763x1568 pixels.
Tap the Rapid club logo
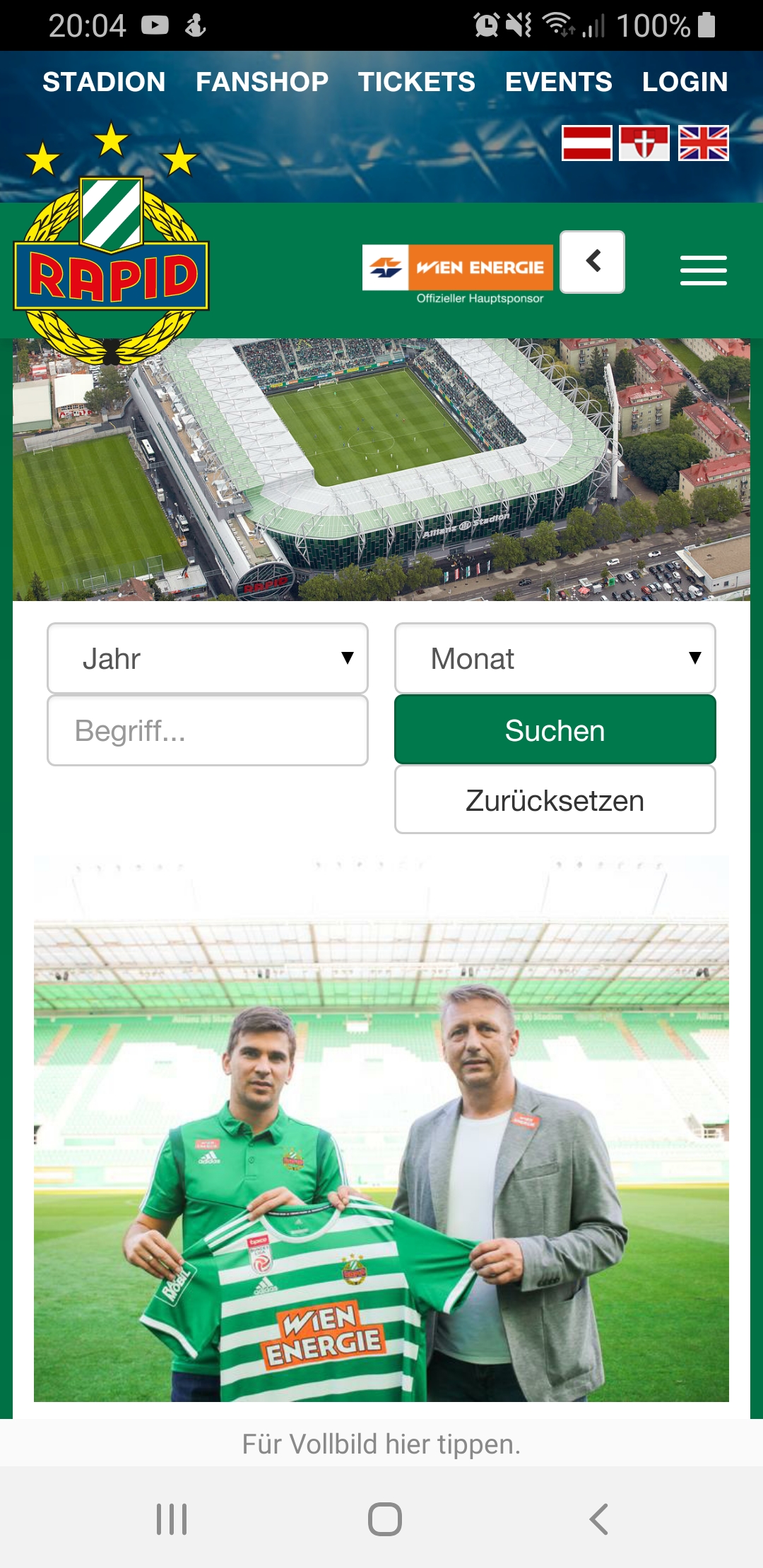click(x=111, y=244)
